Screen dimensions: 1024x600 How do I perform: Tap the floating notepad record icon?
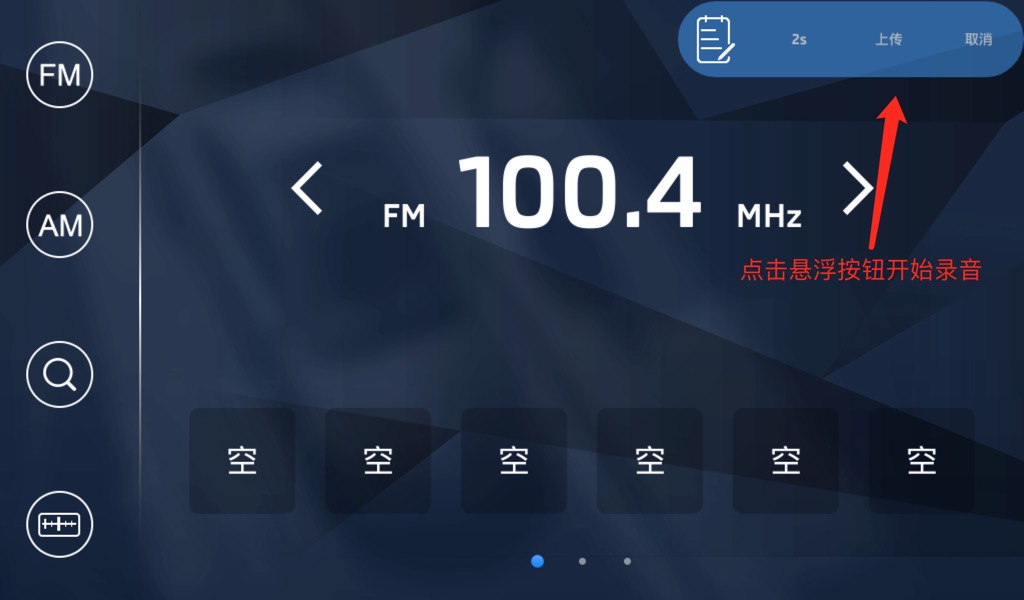716,40
